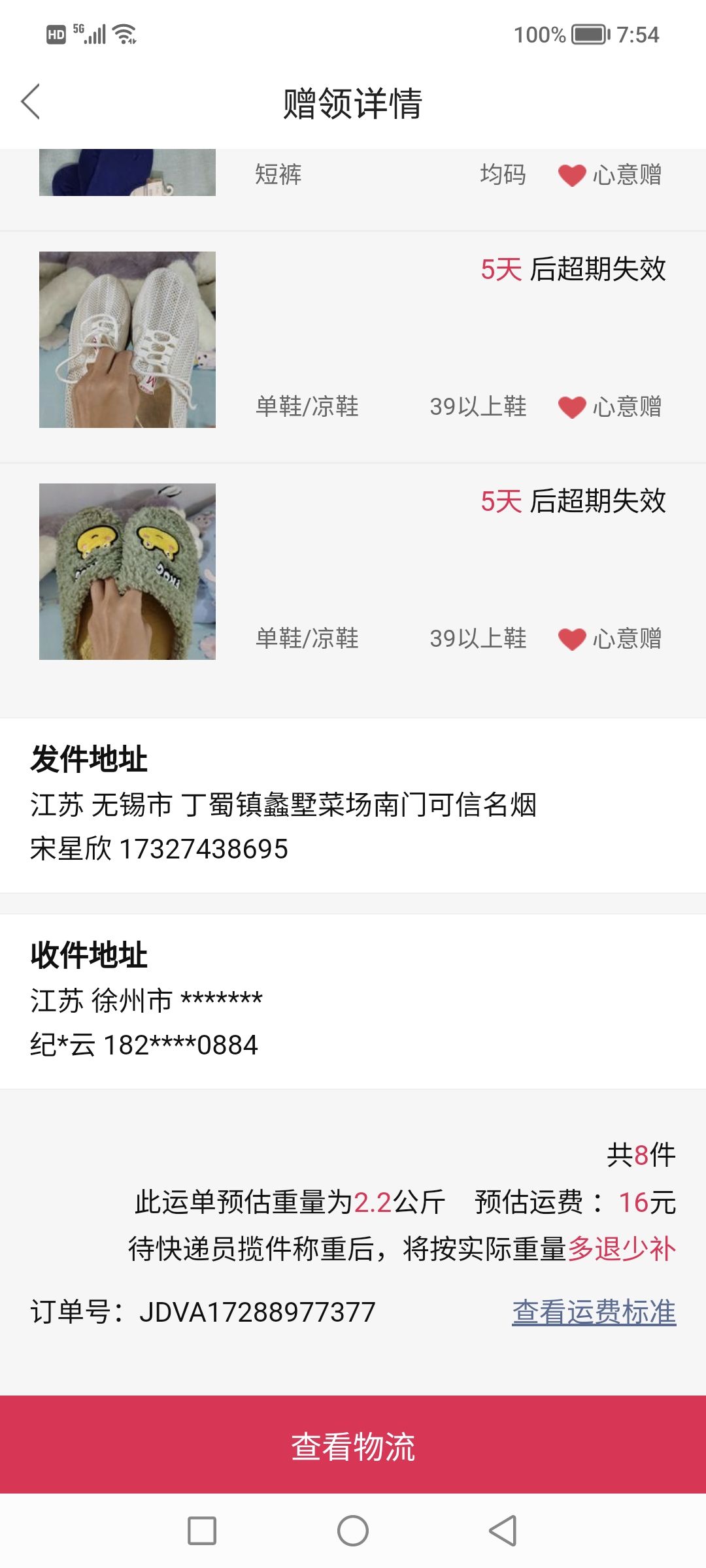The width and height of the screenshot is (706, 1568).
Task: Open the 短裤 item photo
Action: pos(127,172)
